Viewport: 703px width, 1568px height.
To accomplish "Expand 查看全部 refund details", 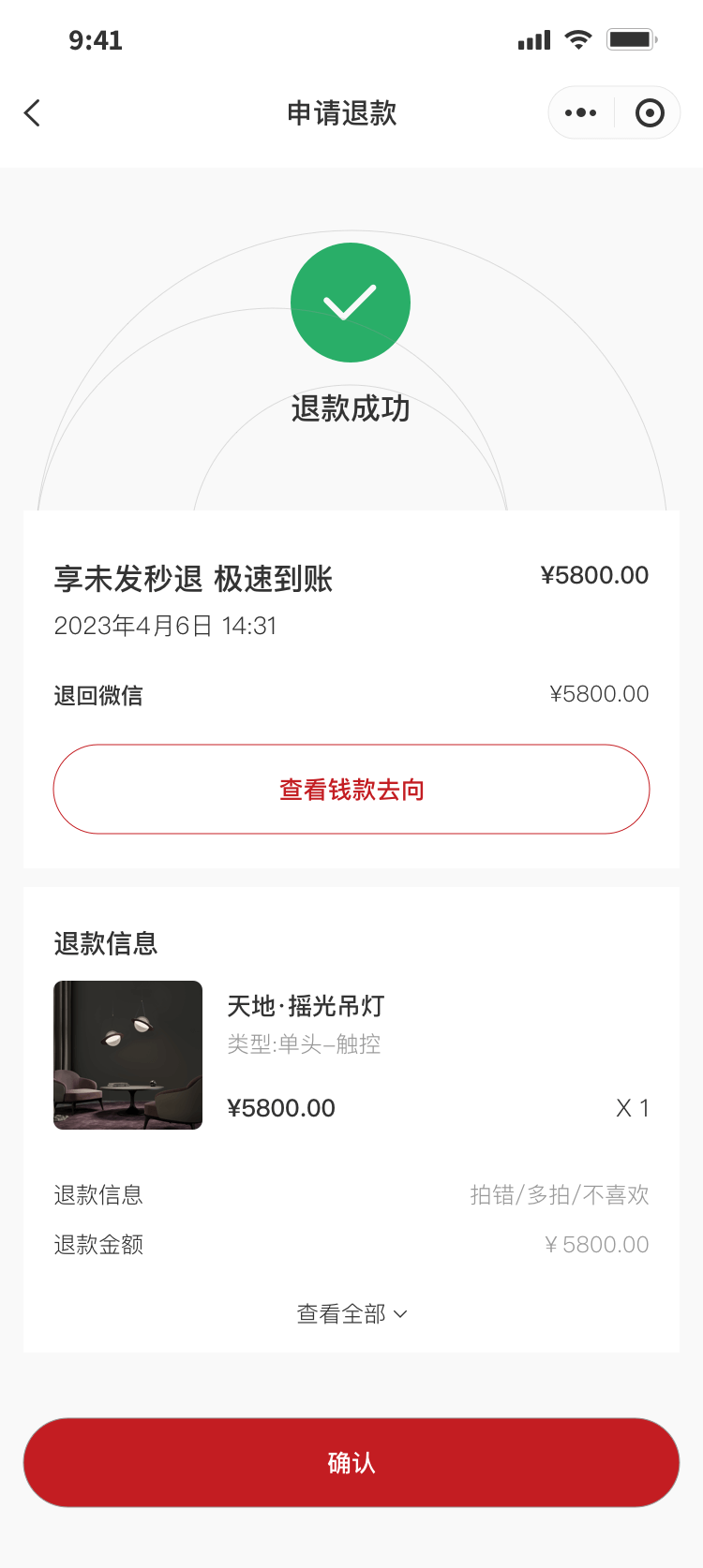I will (x=351, y=1314).
